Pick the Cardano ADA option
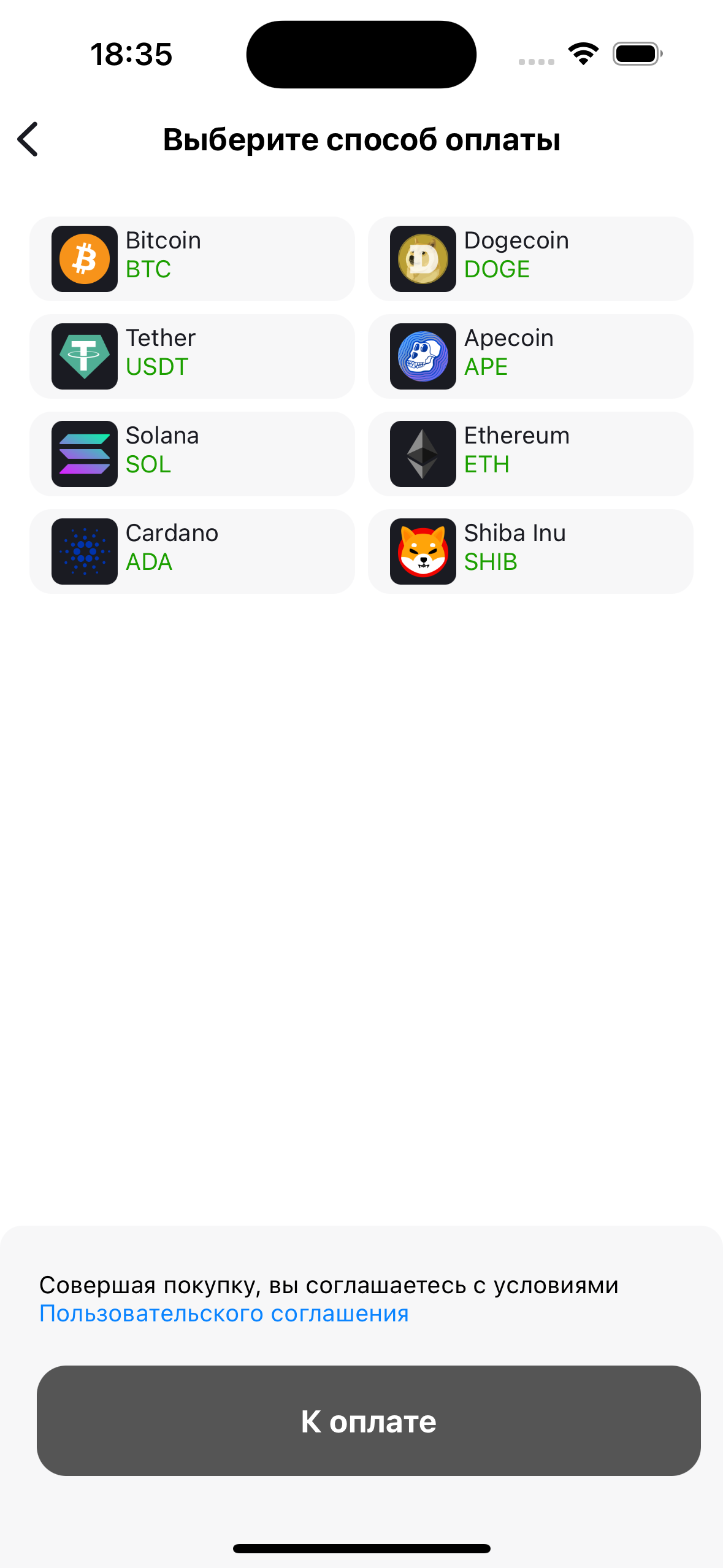Viewport: 723px width, 1568px height. click(x=192, y=551)
